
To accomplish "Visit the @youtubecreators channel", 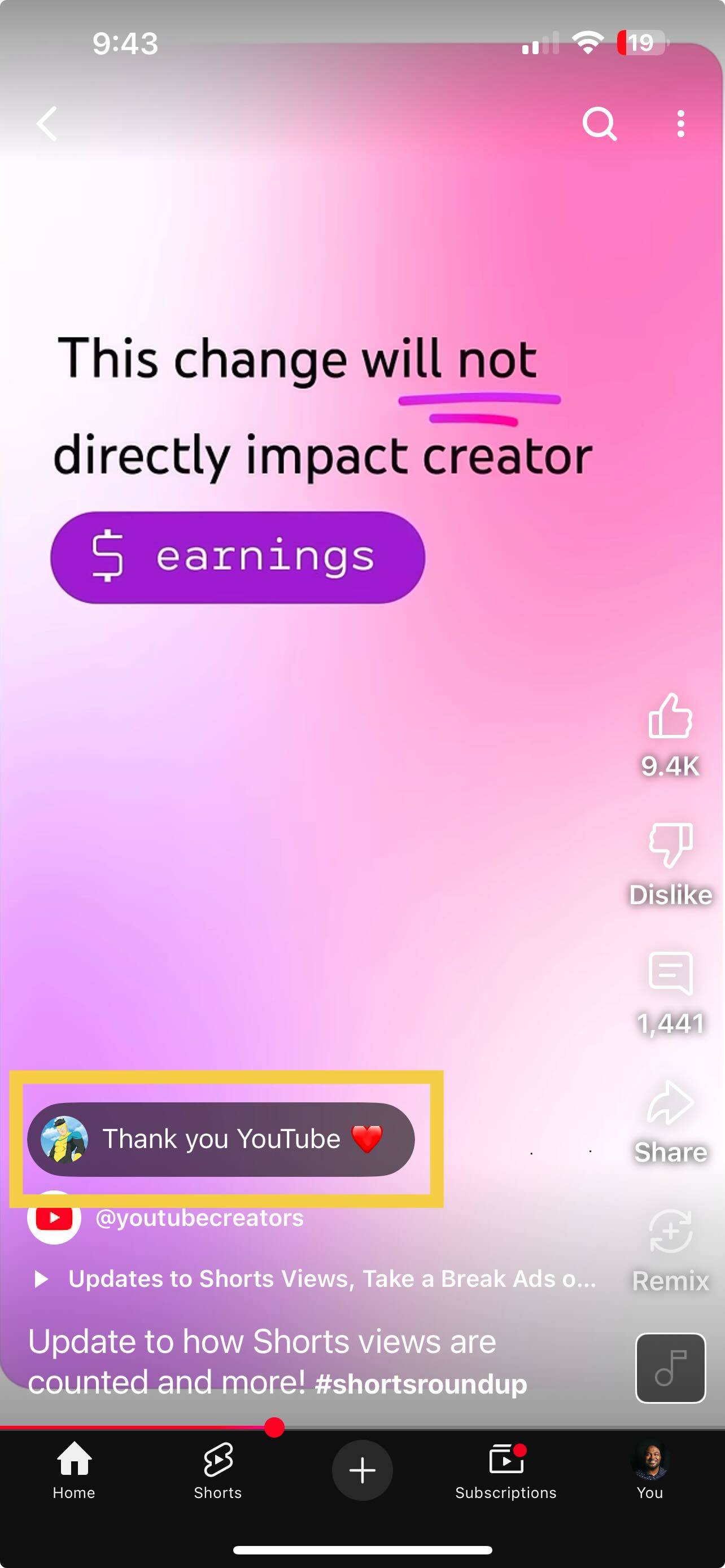I will [199, 1218].
